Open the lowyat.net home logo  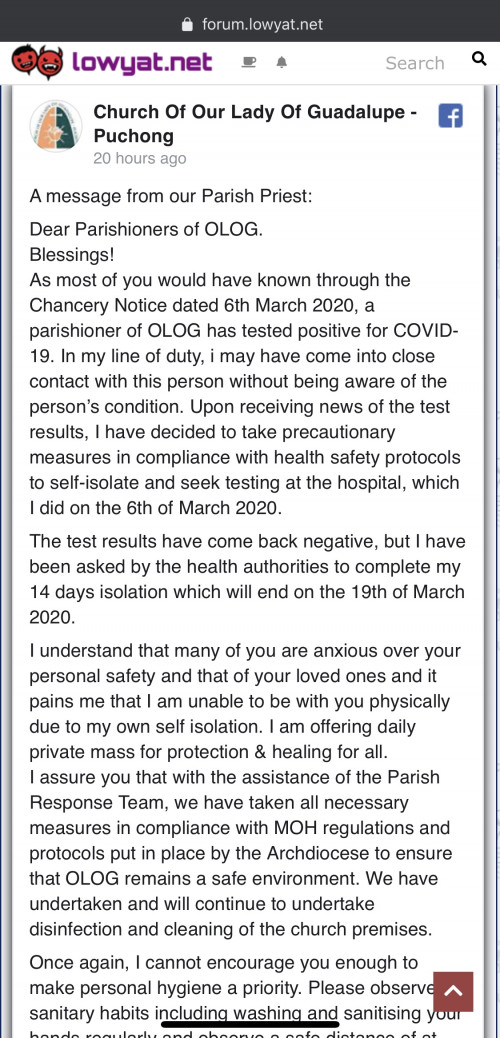[111, 63]
